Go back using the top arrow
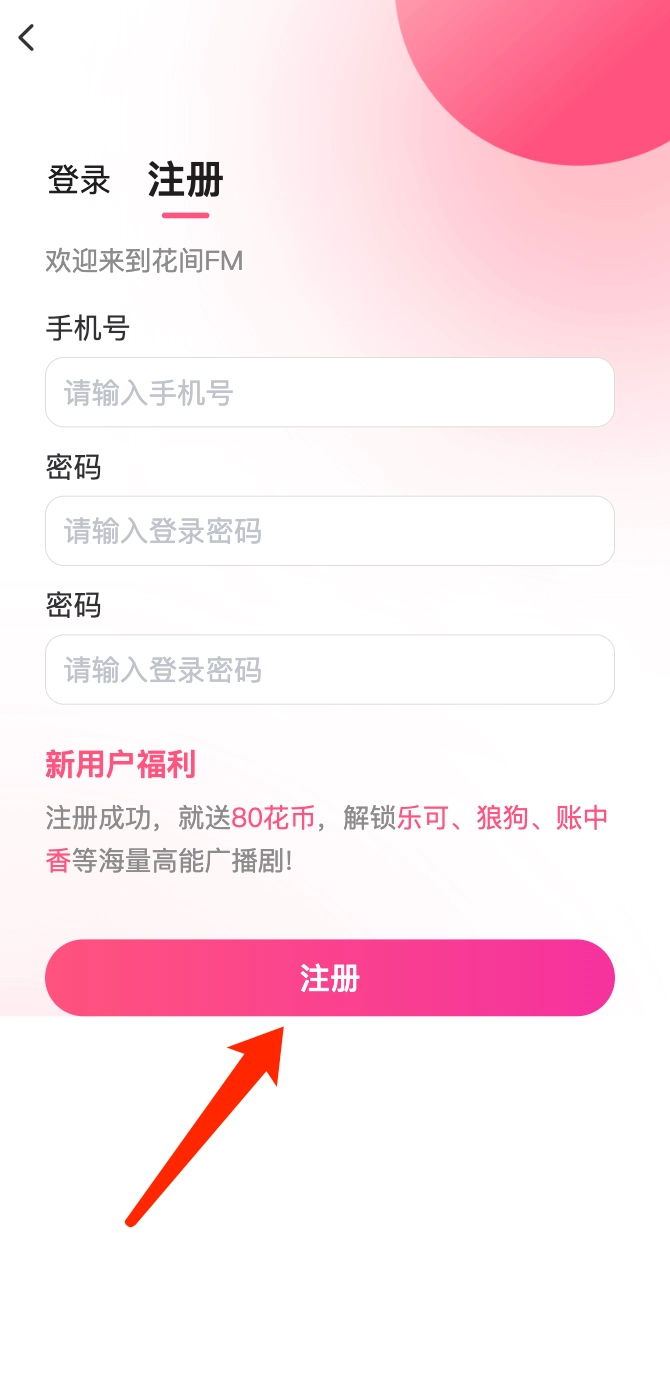The width and height of the screenshot is (670, 1398). click(27, 38)
